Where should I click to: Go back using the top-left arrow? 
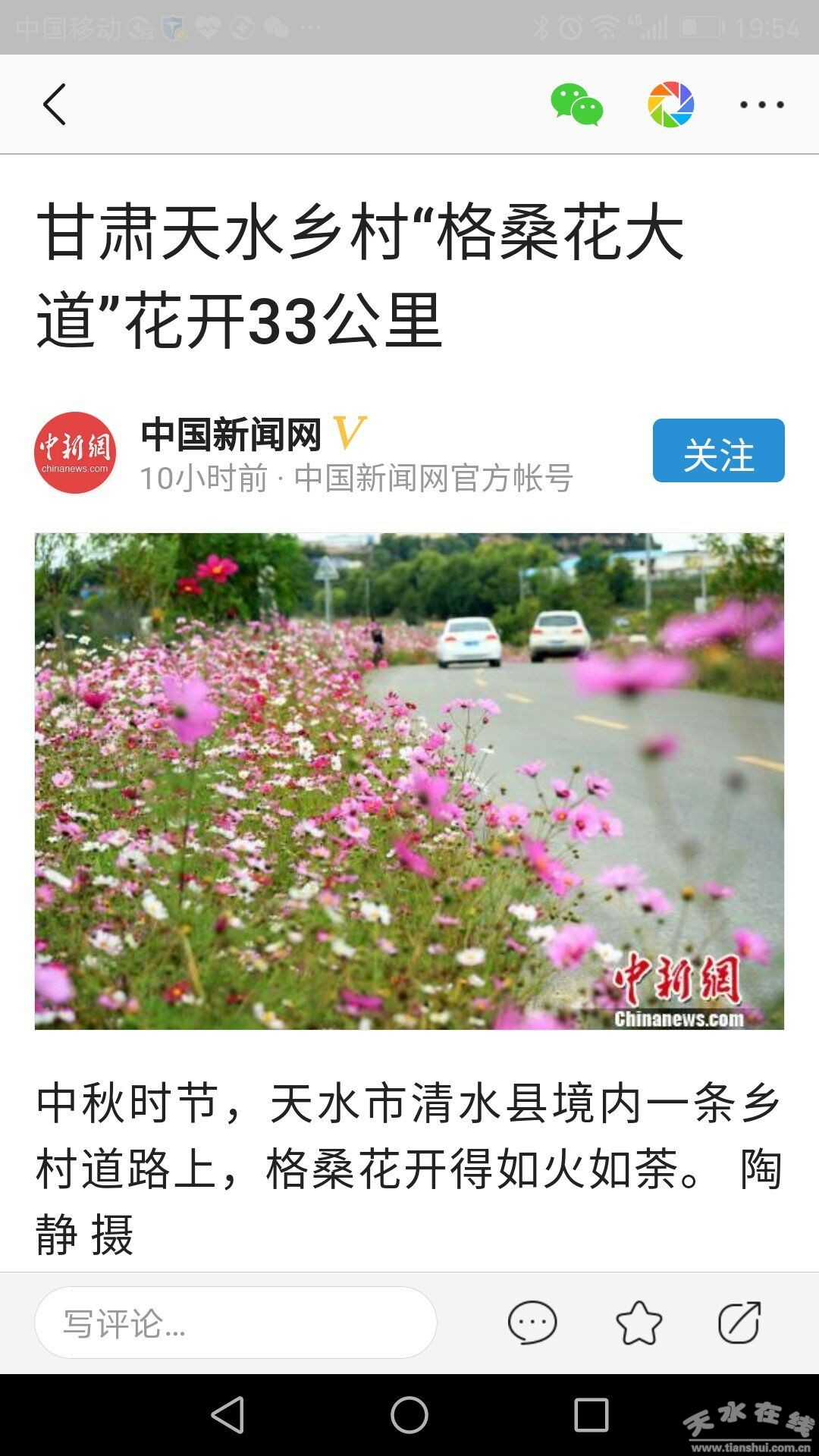[x=55, y=105]
